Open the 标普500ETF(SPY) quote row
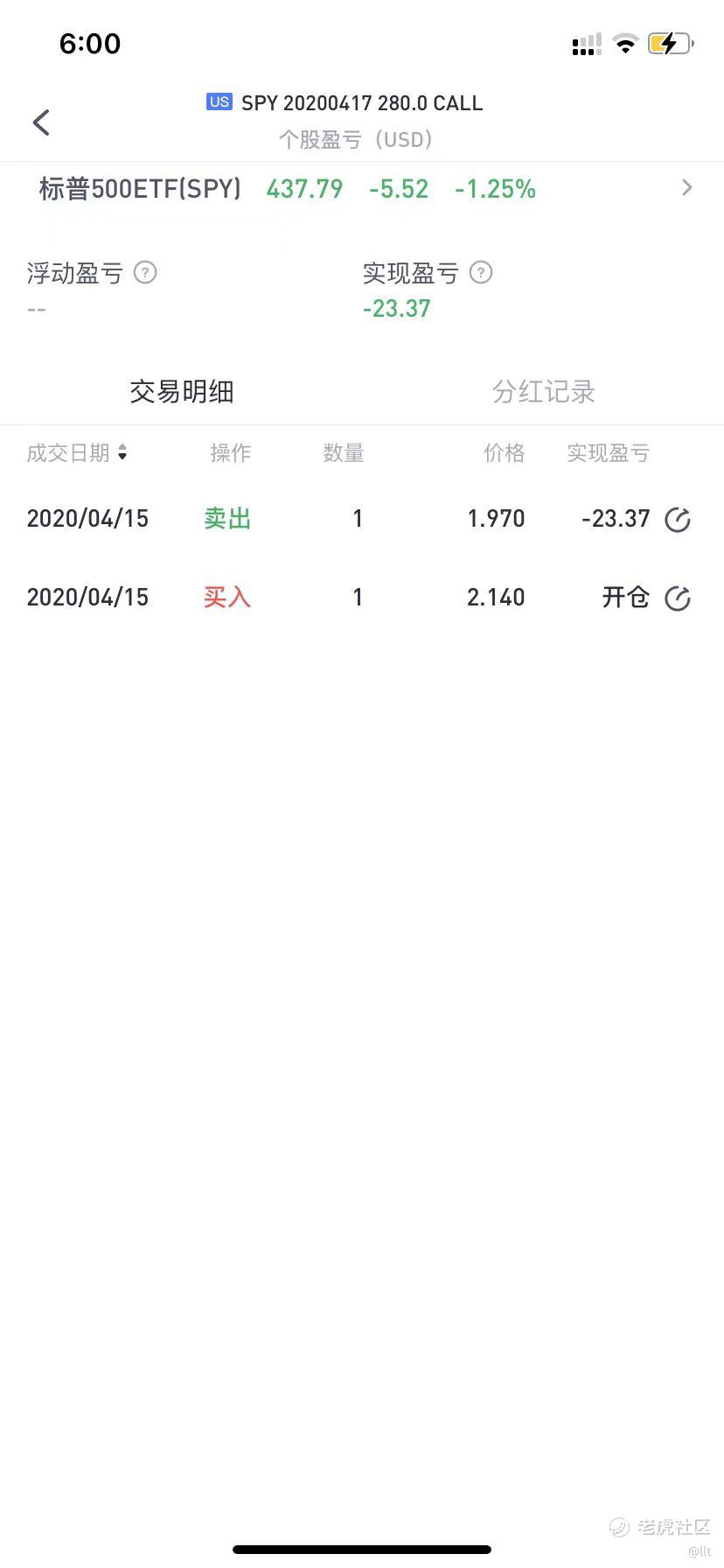 click(362, 188)
